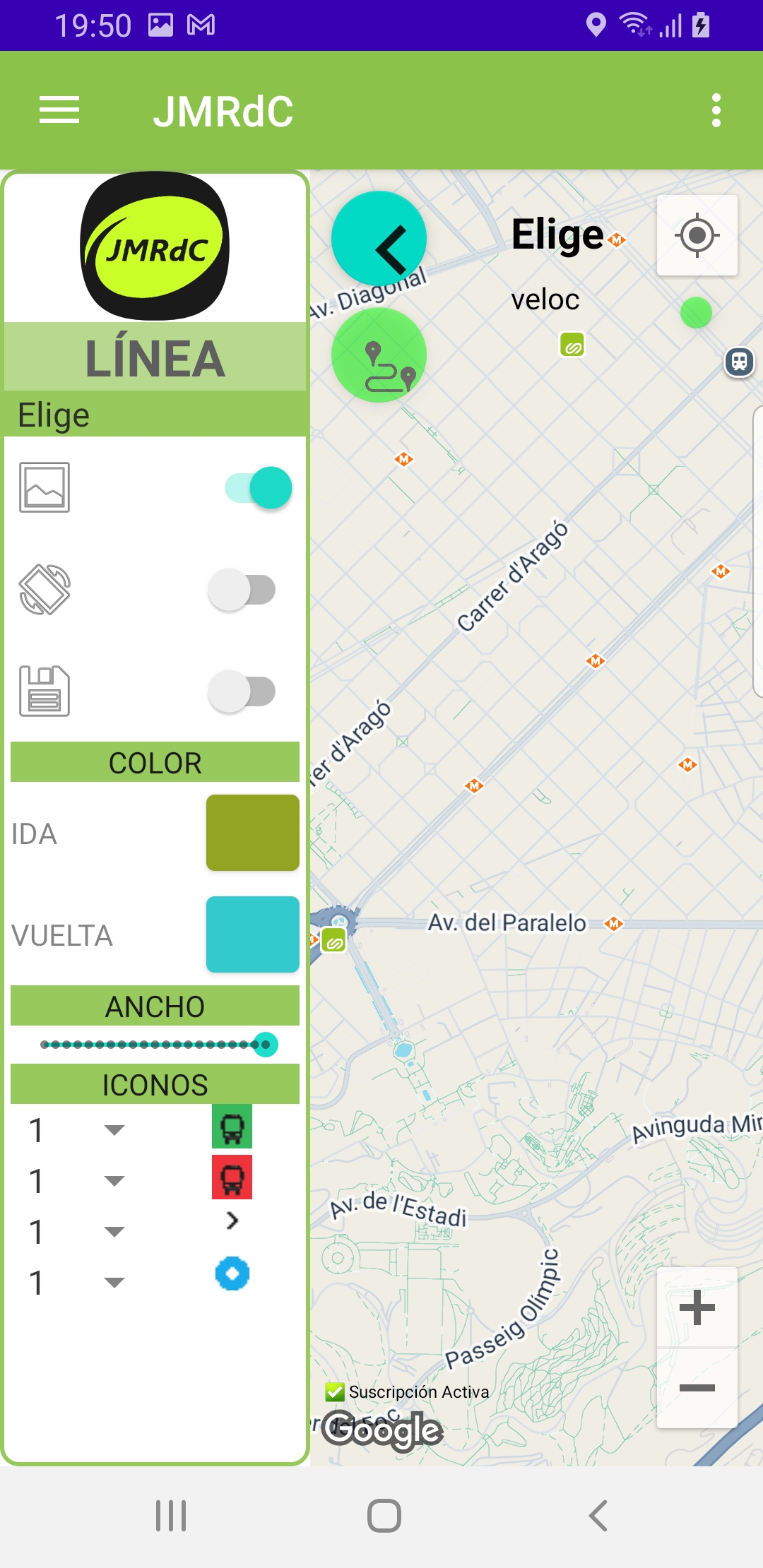Enable the screen rotation toggle

point(242,589)
